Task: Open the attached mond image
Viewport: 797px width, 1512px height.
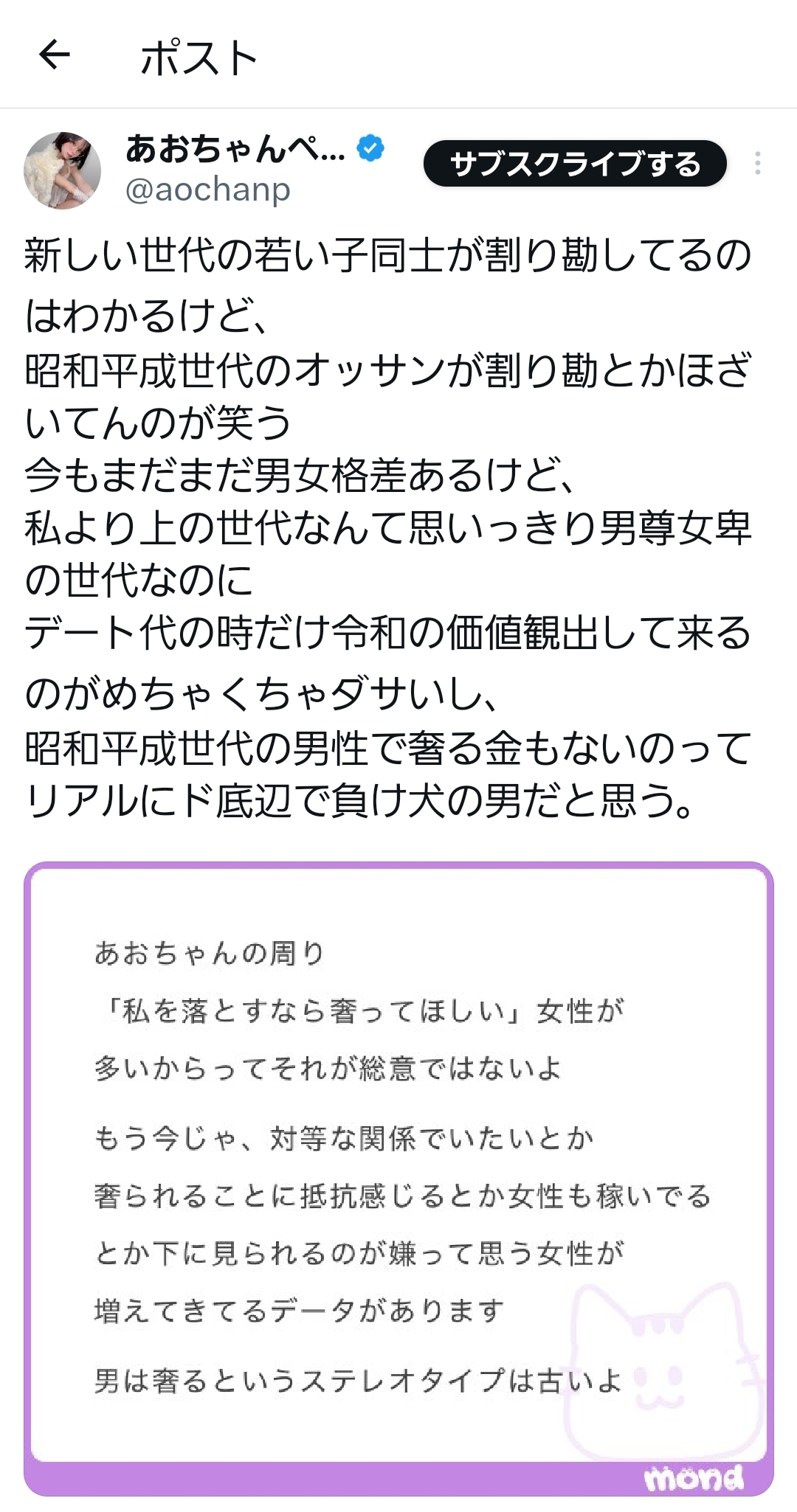Action: pos(398,1179)
